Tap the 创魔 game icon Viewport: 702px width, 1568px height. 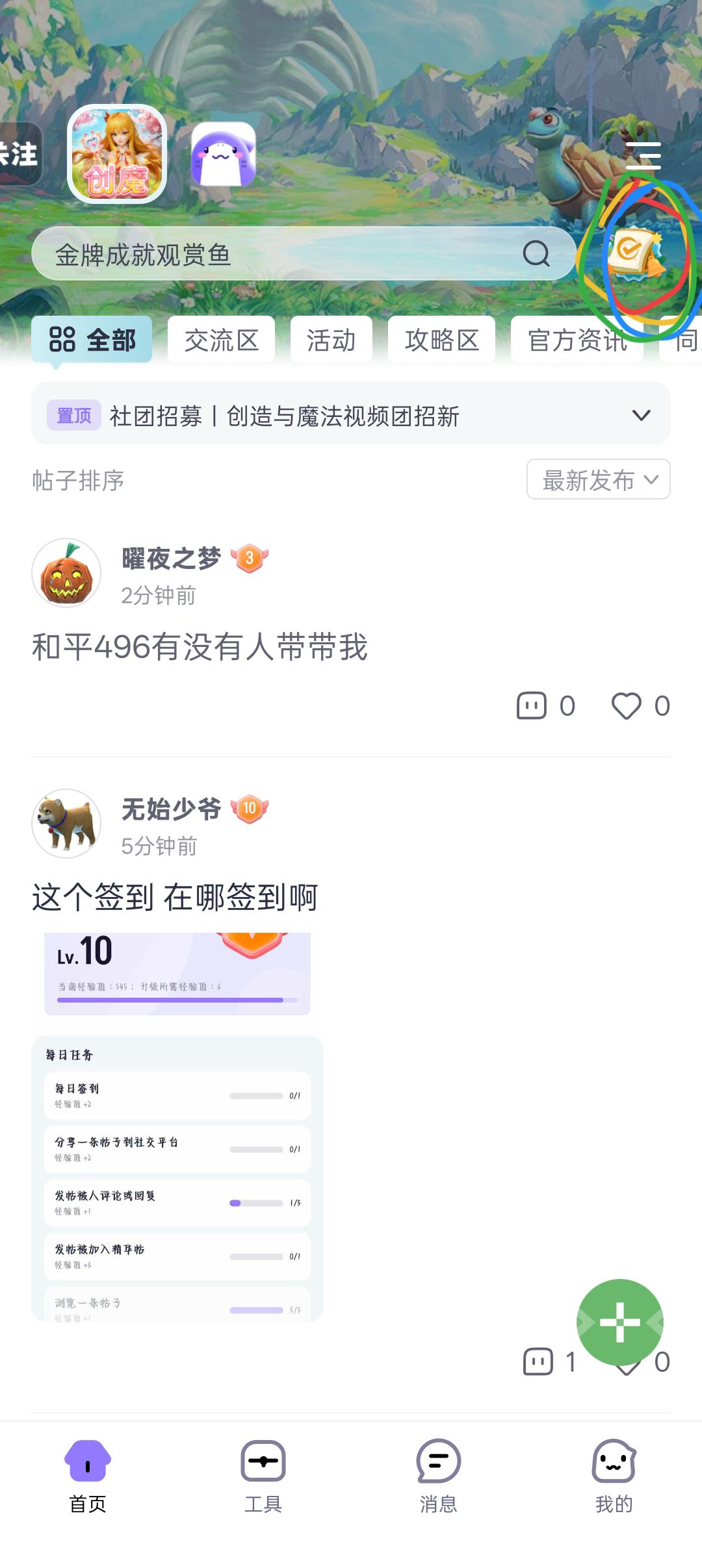tap(119, 154)
